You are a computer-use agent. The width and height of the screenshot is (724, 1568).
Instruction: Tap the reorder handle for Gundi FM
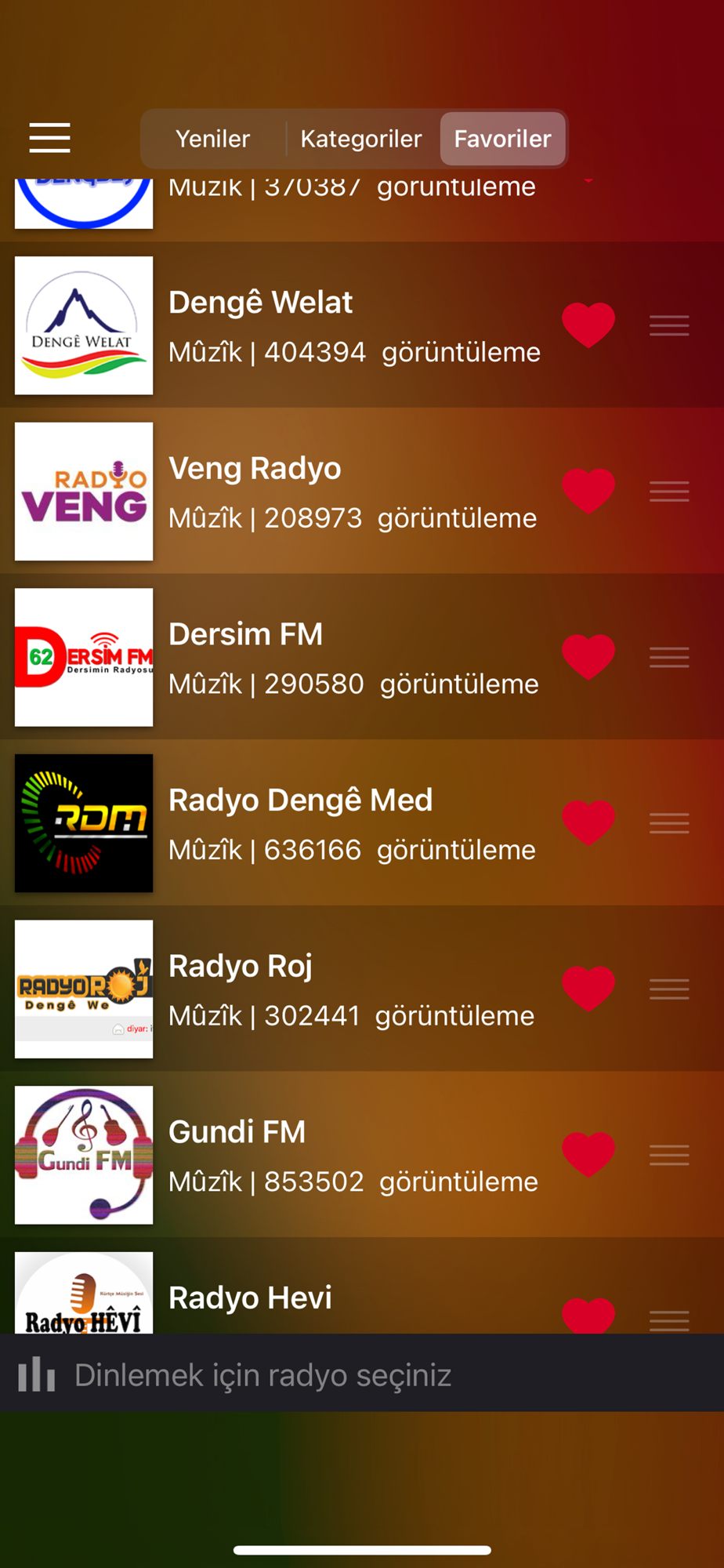point(669,1155)
